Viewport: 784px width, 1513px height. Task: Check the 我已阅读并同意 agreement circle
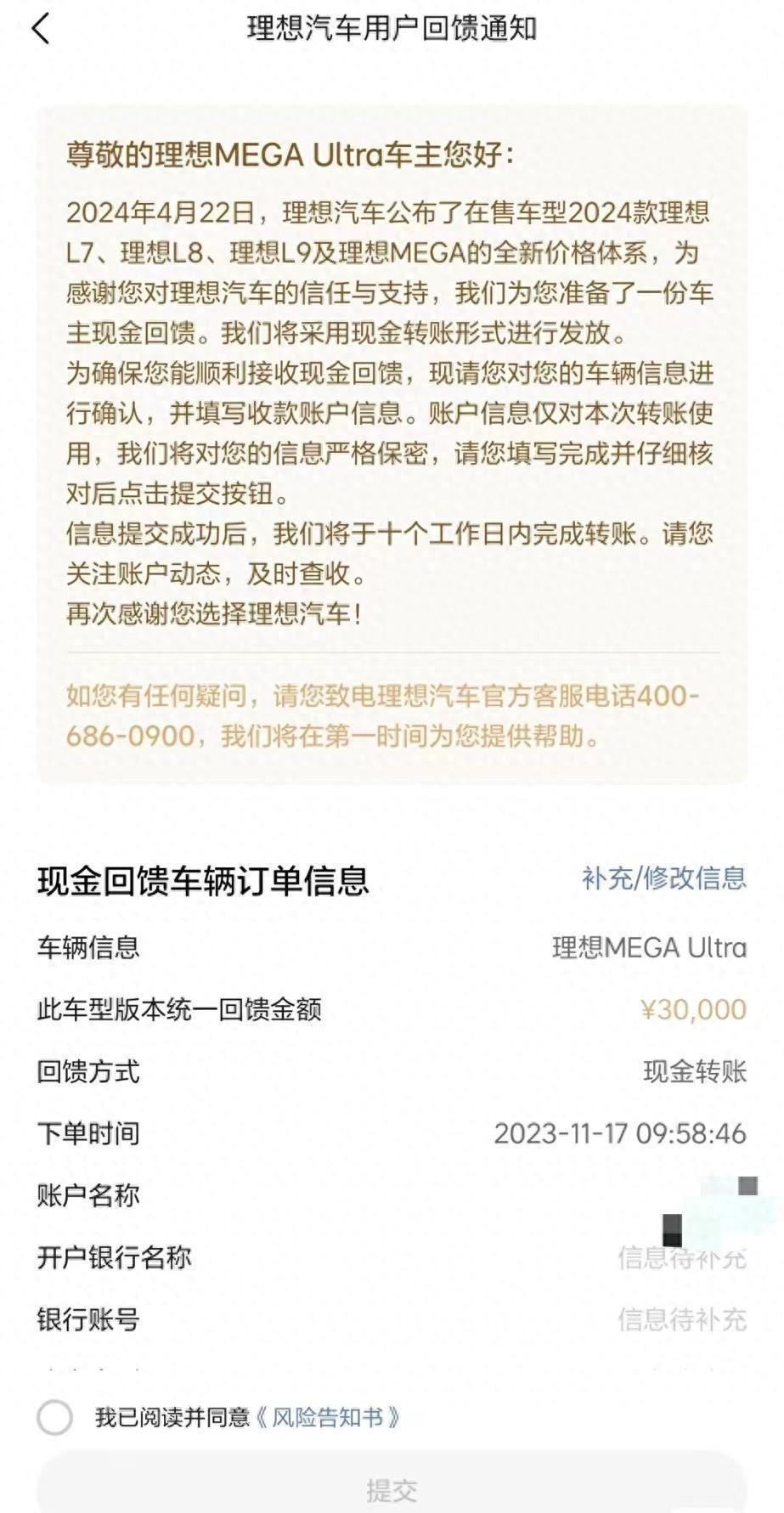point(55,1417)
